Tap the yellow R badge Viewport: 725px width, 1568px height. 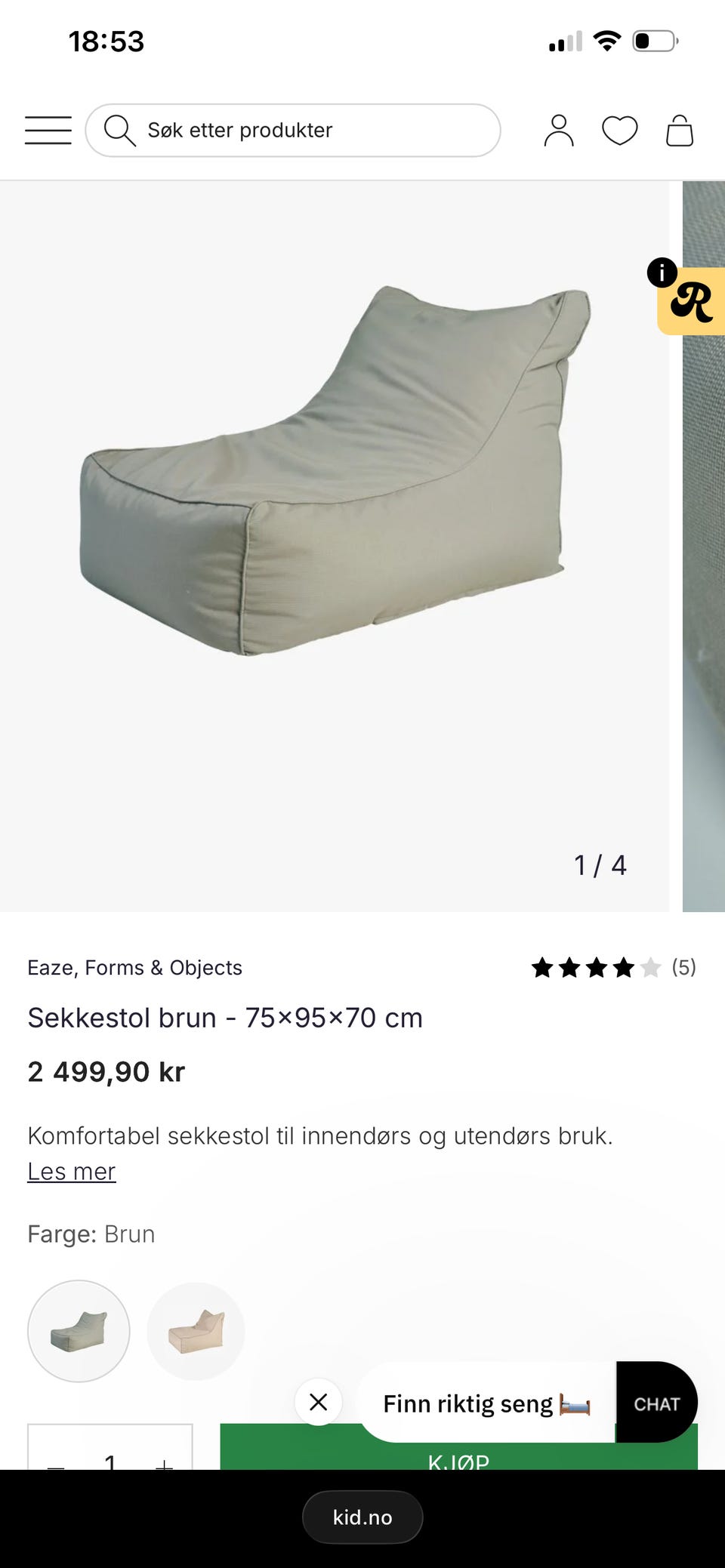(x=692, y=301)
